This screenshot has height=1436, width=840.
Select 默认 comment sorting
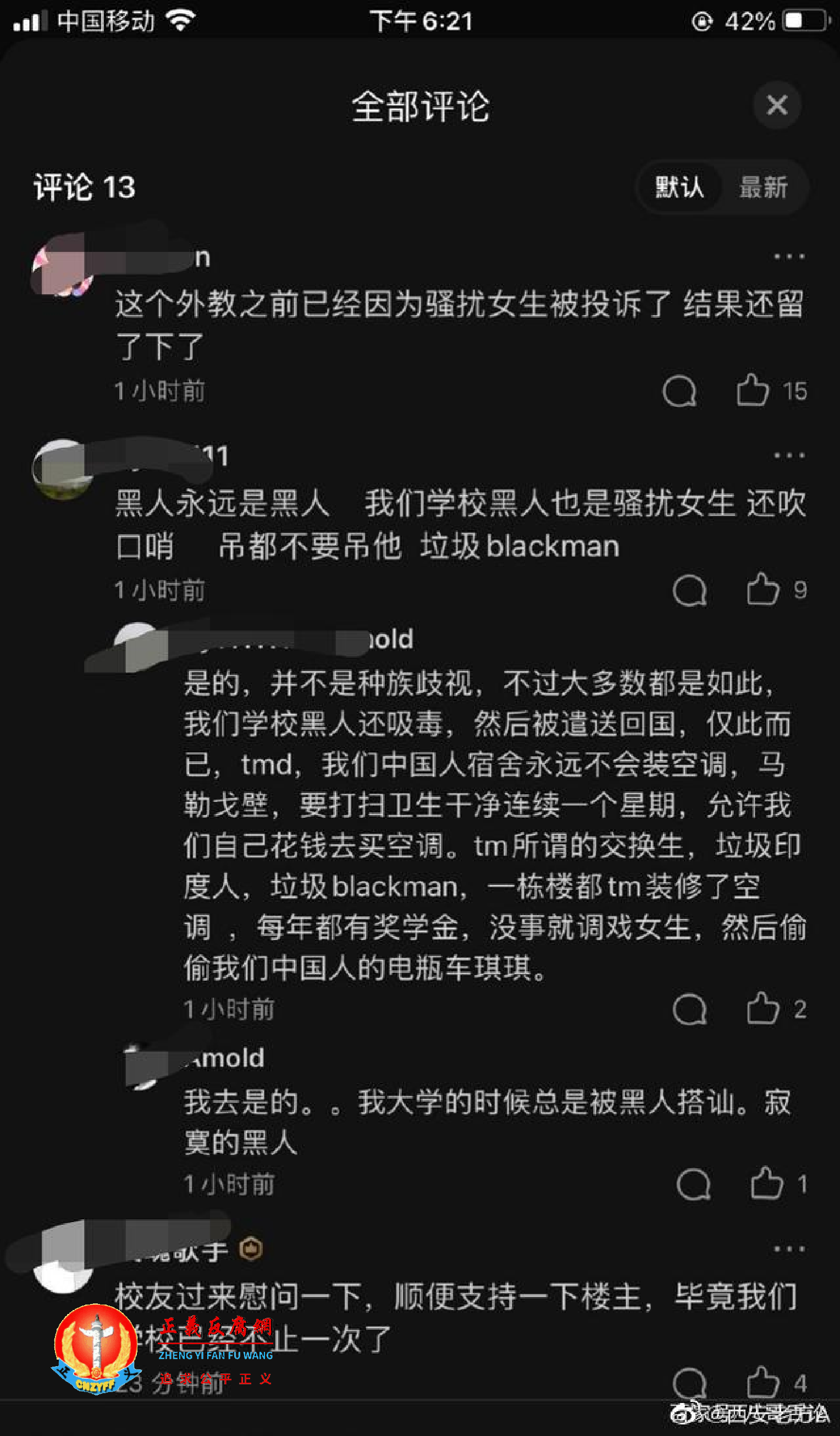pyautogui.click(x=679, y=187)
